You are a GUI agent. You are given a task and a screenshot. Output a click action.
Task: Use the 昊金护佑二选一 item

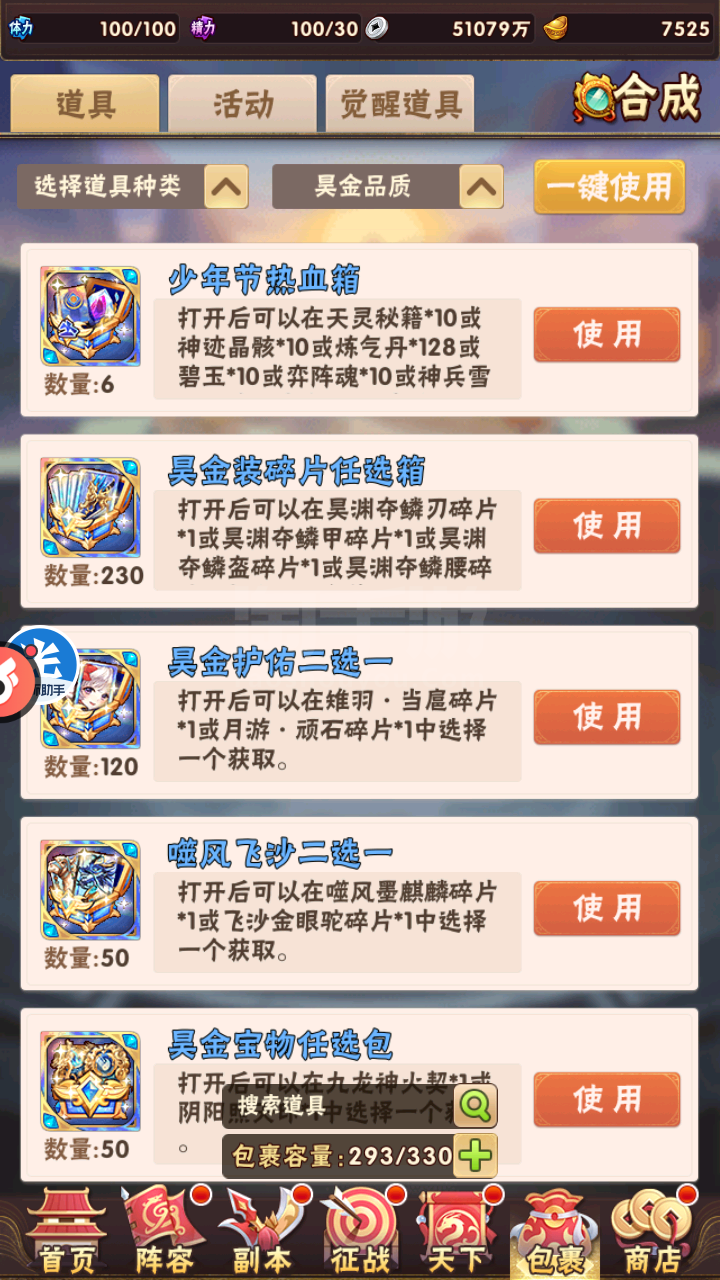tap(607, 716)
